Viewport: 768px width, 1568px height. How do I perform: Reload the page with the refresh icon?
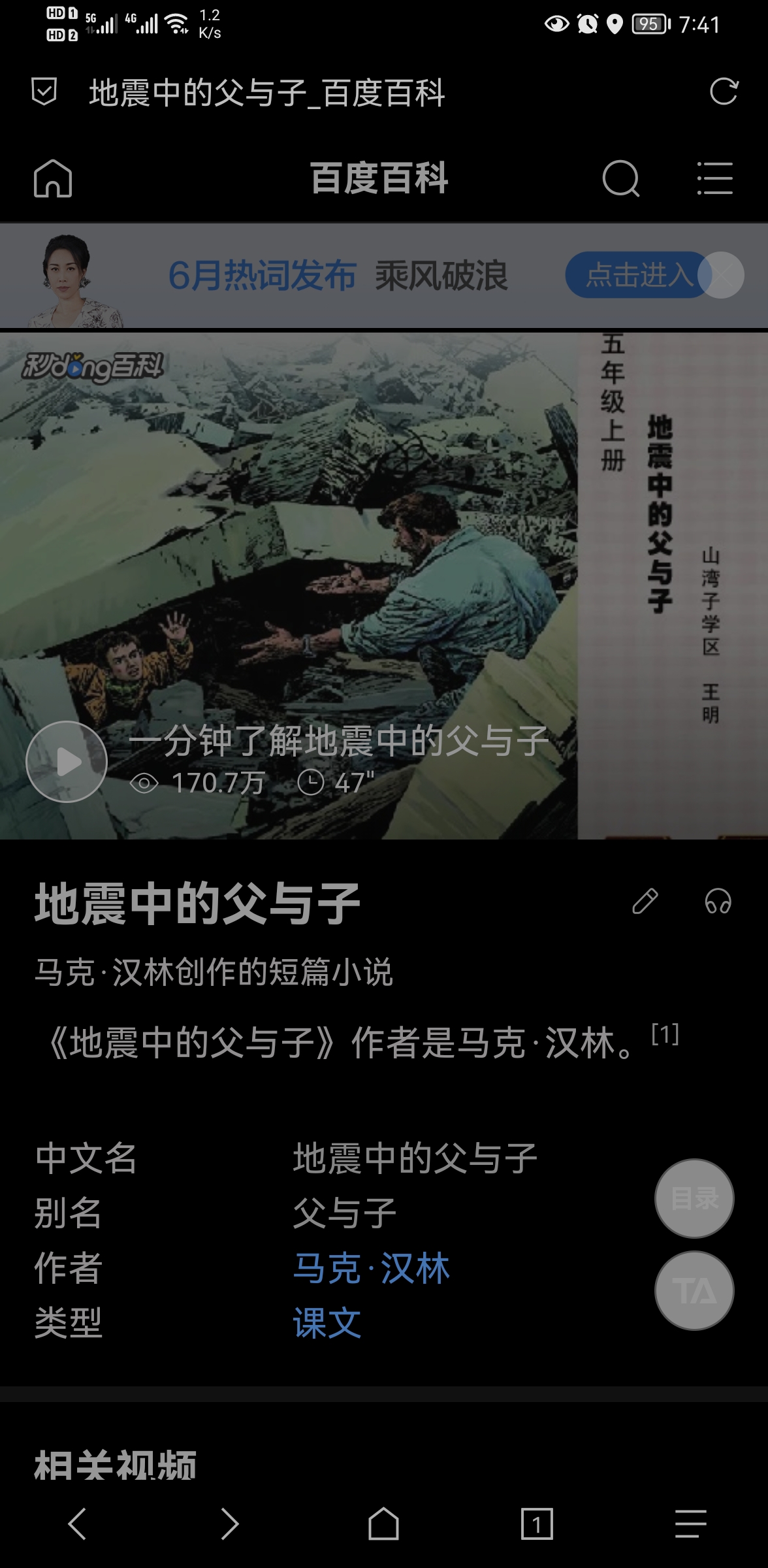(x=723, y=91)
